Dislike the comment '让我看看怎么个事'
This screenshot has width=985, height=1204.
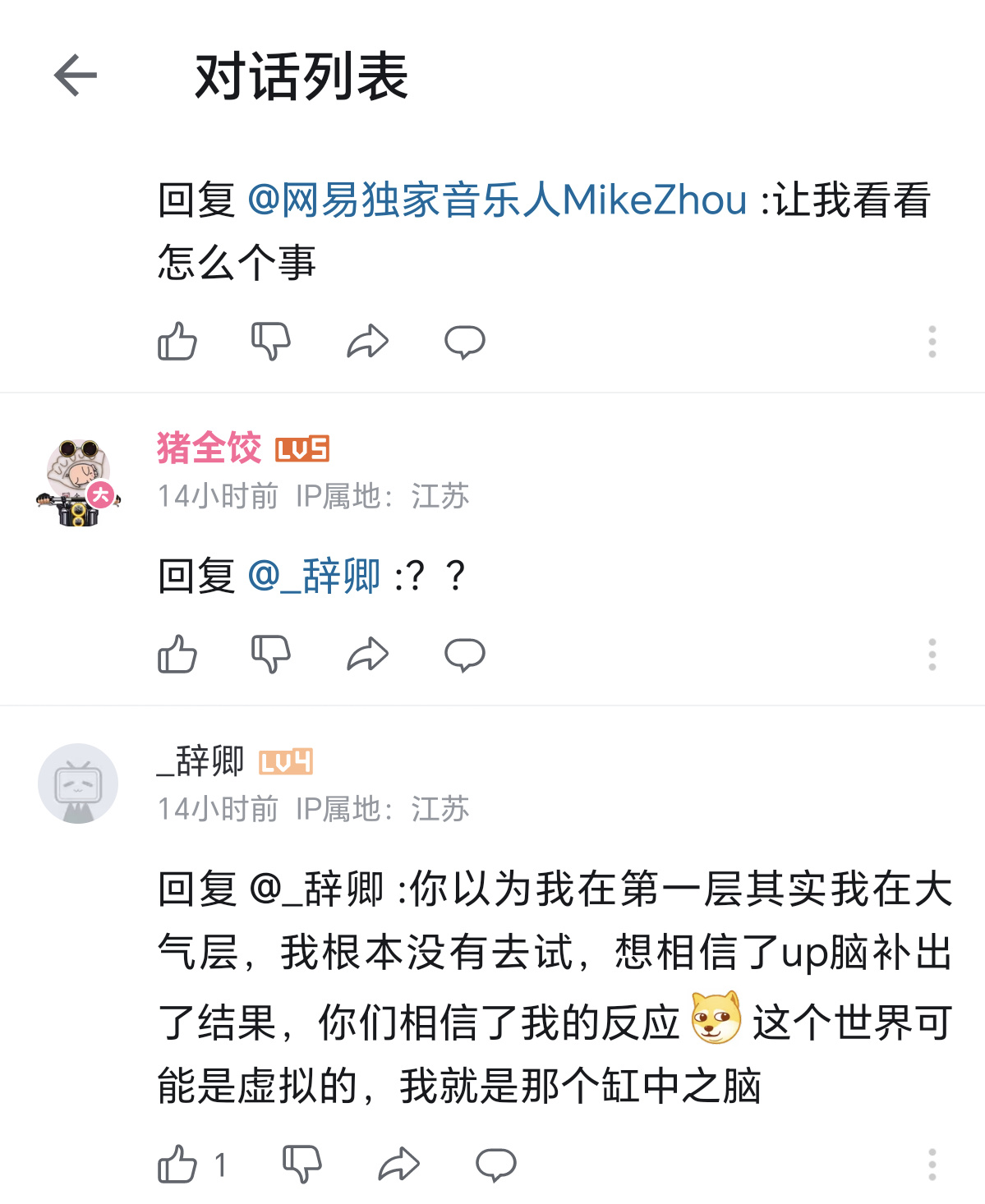click(x=271, y=341)
